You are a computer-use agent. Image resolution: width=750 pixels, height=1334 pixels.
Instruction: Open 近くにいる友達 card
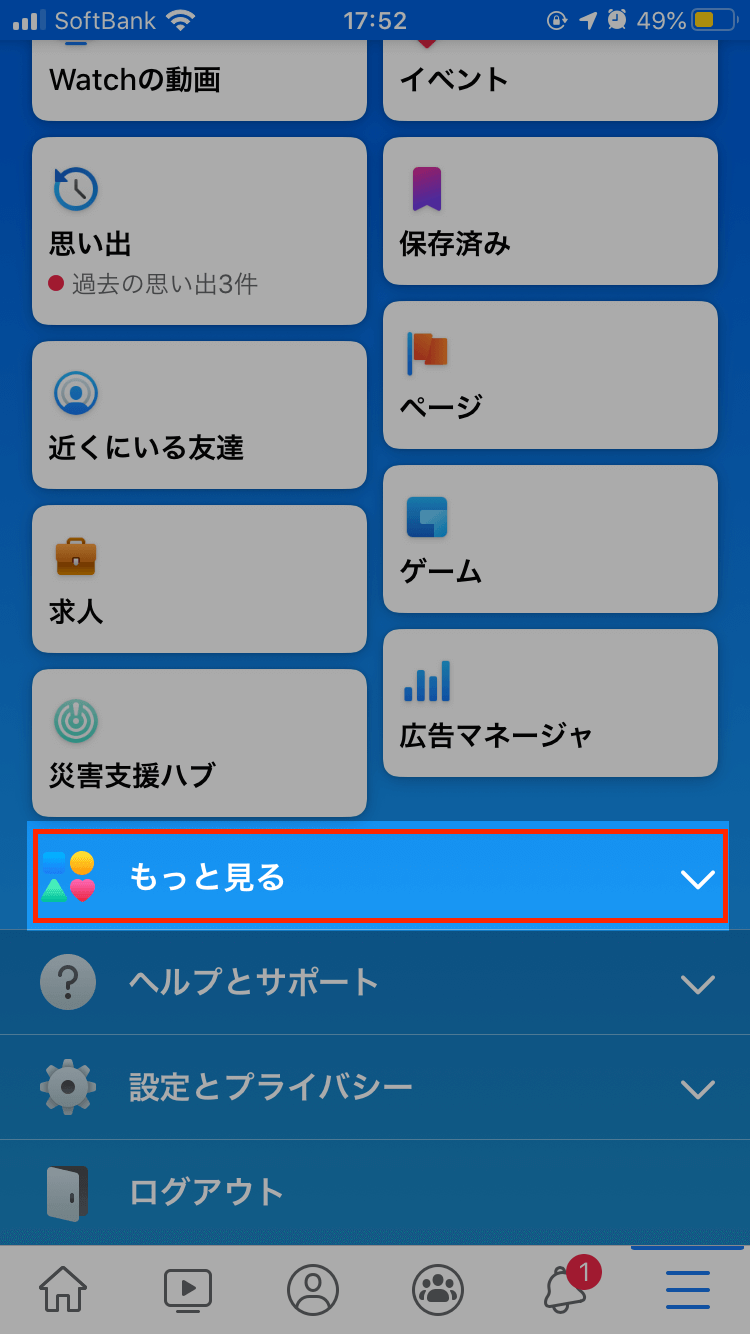pos(199,415)
